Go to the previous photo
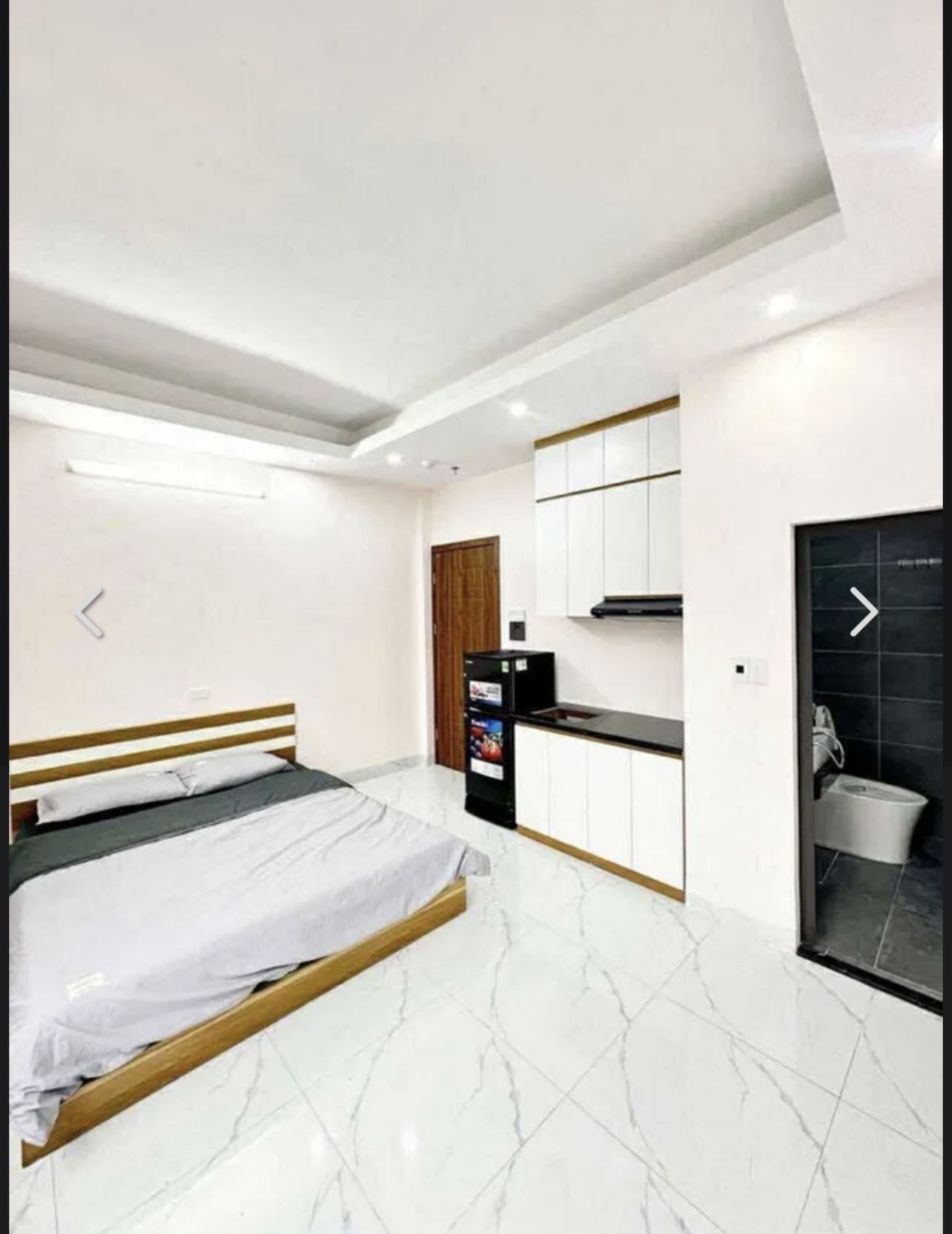This screenshot has height=1234, width=952. pyautogui.click(x=90, y=613)
